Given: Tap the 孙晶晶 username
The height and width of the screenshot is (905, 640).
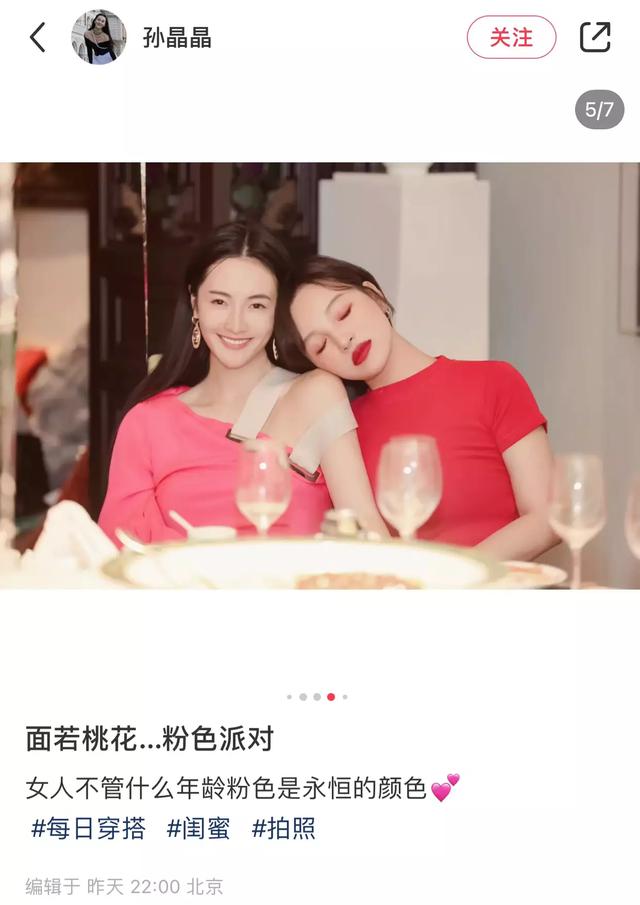Looking at the screenshot, I should point(177,38).
